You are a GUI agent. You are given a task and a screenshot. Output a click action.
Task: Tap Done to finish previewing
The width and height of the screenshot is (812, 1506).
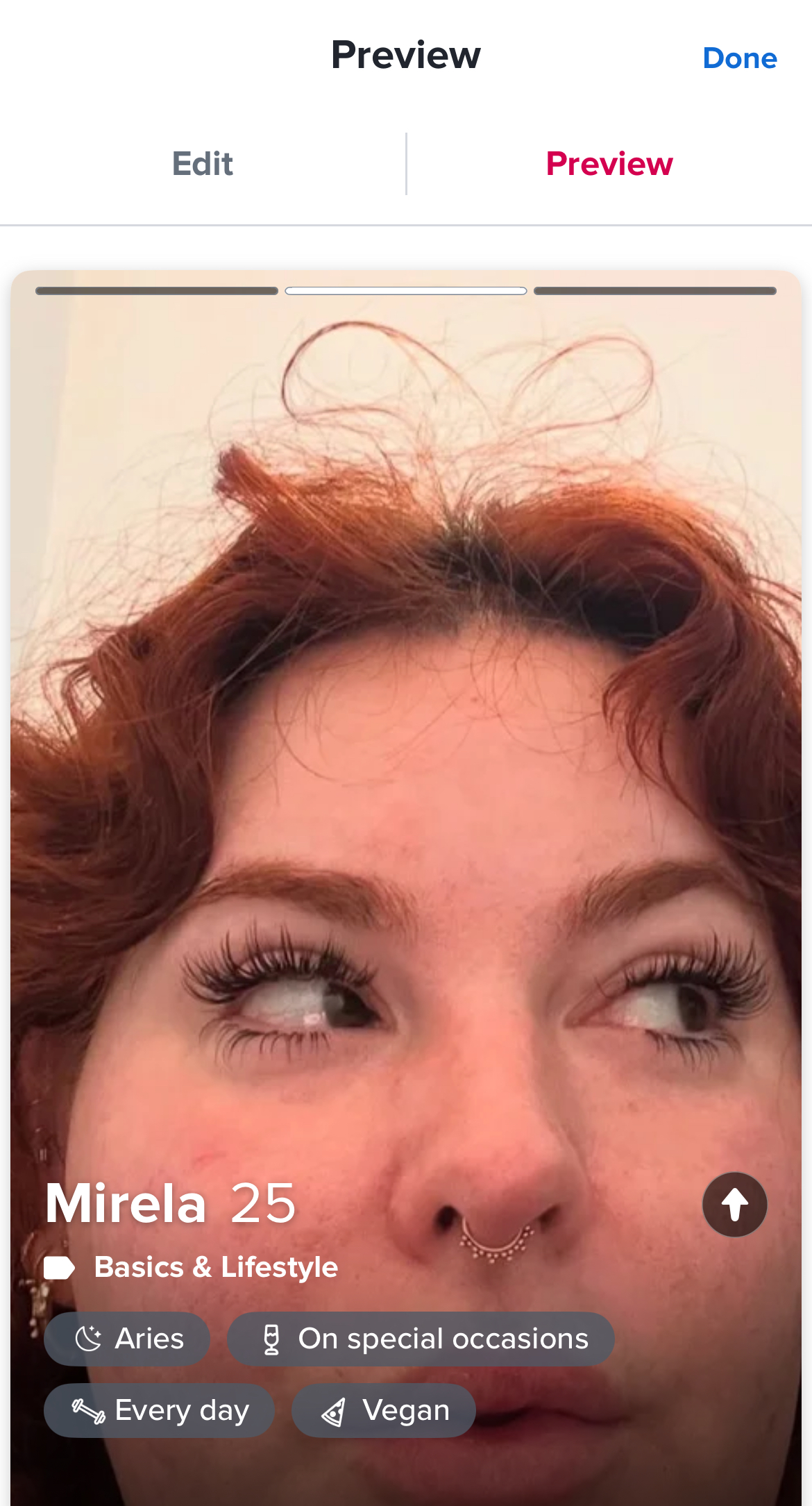coord(739,58)
